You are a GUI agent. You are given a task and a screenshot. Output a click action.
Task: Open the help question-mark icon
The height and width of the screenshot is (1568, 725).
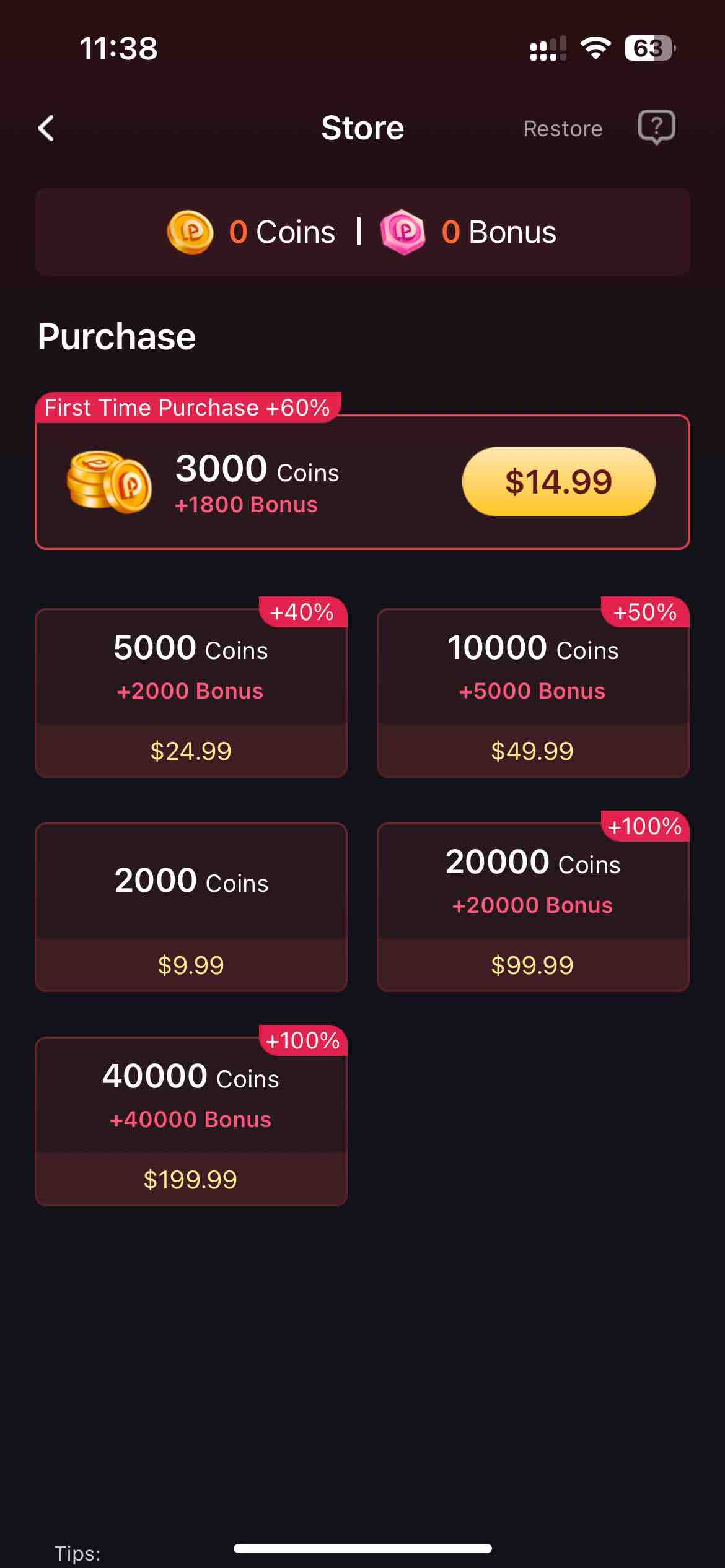pos(656,127)
